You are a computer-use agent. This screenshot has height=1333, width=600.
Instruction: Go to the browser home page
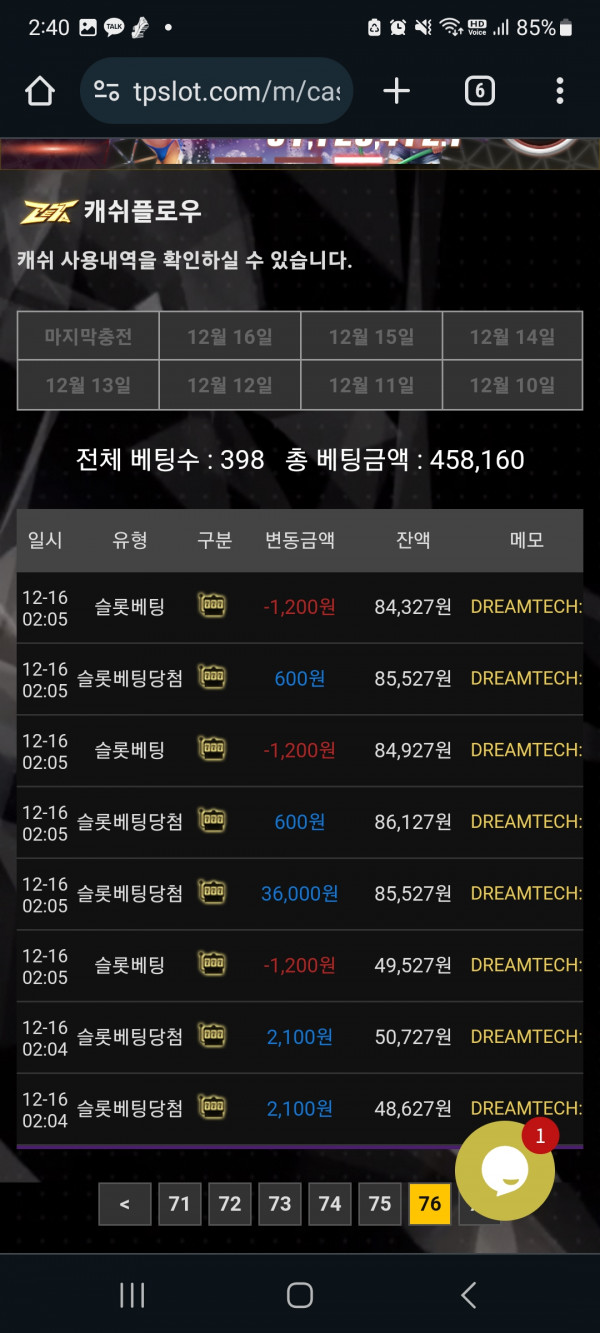[40, 92]
